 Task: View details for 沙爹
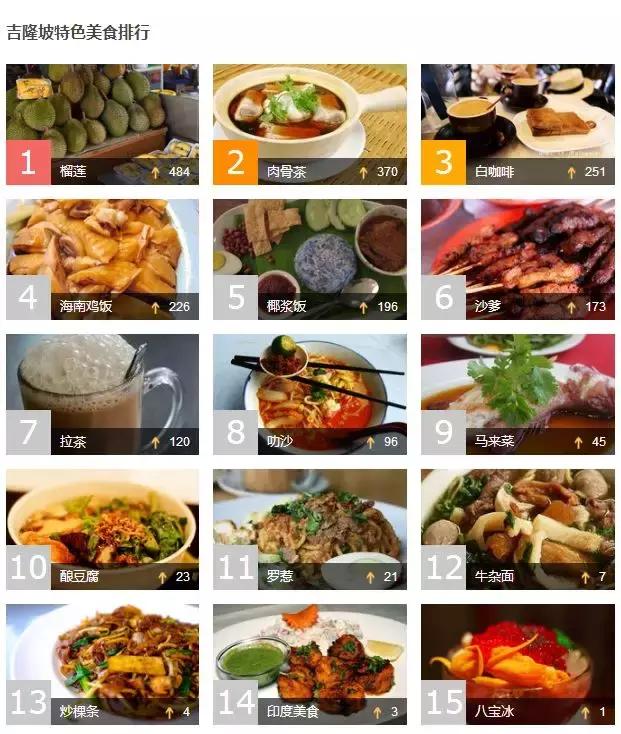click(517, 259)
